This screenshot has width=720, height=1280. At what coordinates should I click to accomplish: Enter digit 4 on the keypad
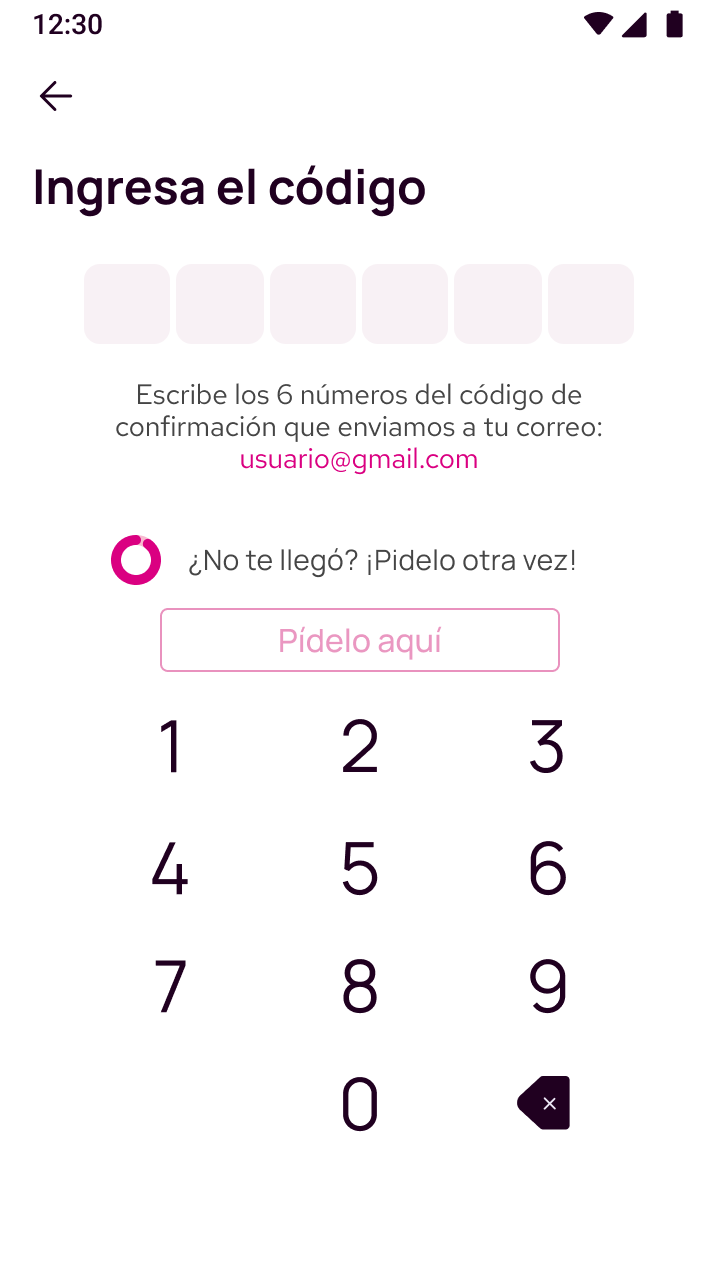[x=171, y=867]
